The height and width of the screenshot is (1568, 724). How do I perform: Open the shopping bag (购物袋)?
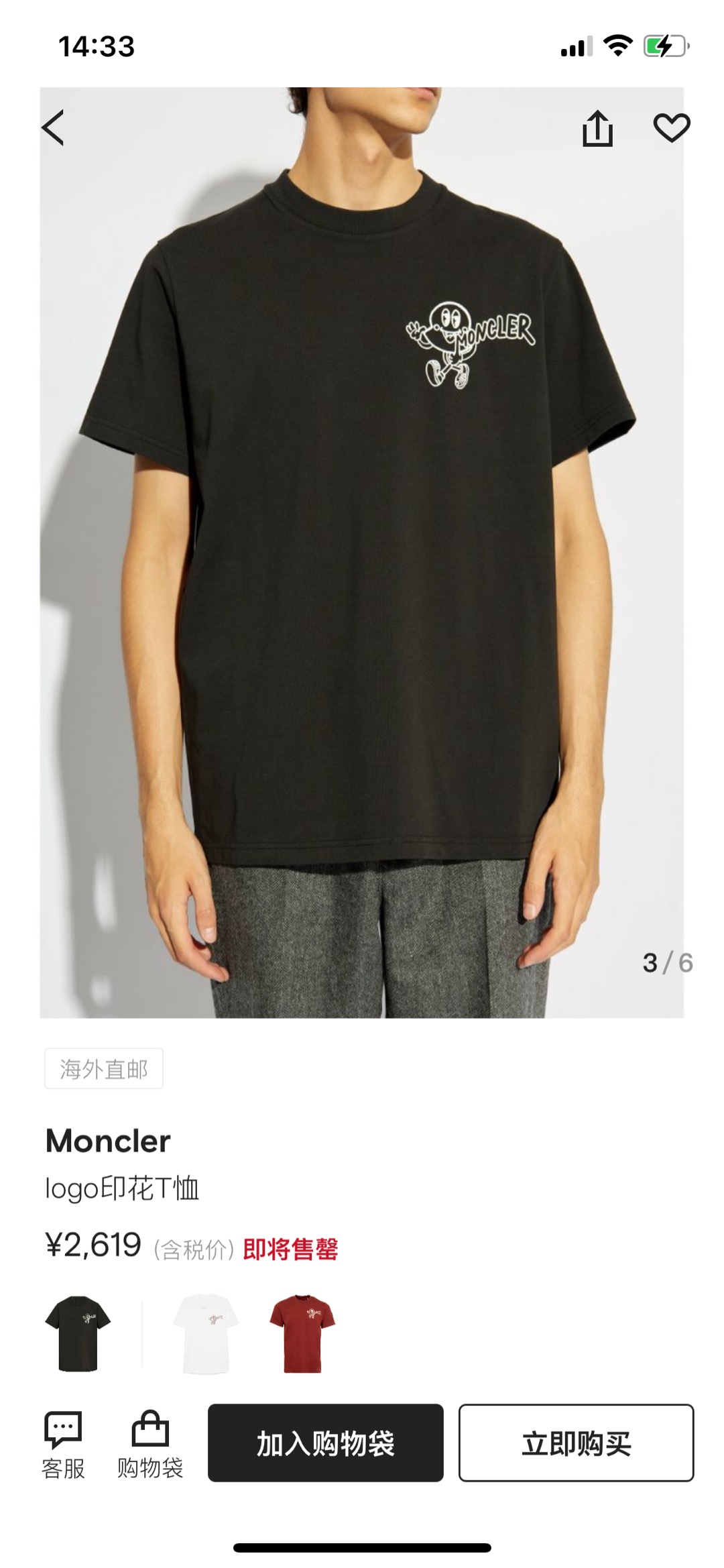pyautogui.click(x=150, y=1445)
